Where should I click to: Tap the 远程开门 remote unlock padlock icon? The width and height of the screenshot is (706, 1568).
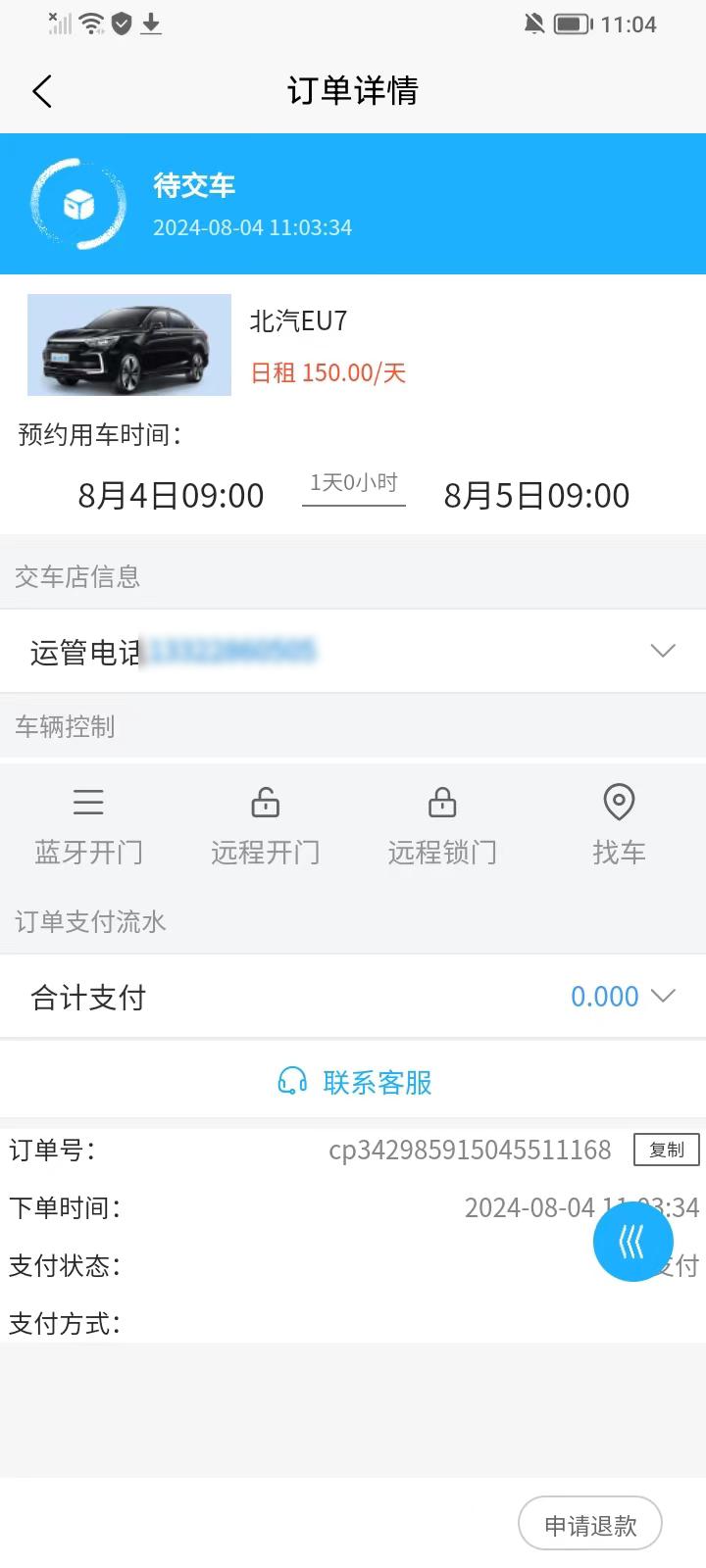coord(265,804)
